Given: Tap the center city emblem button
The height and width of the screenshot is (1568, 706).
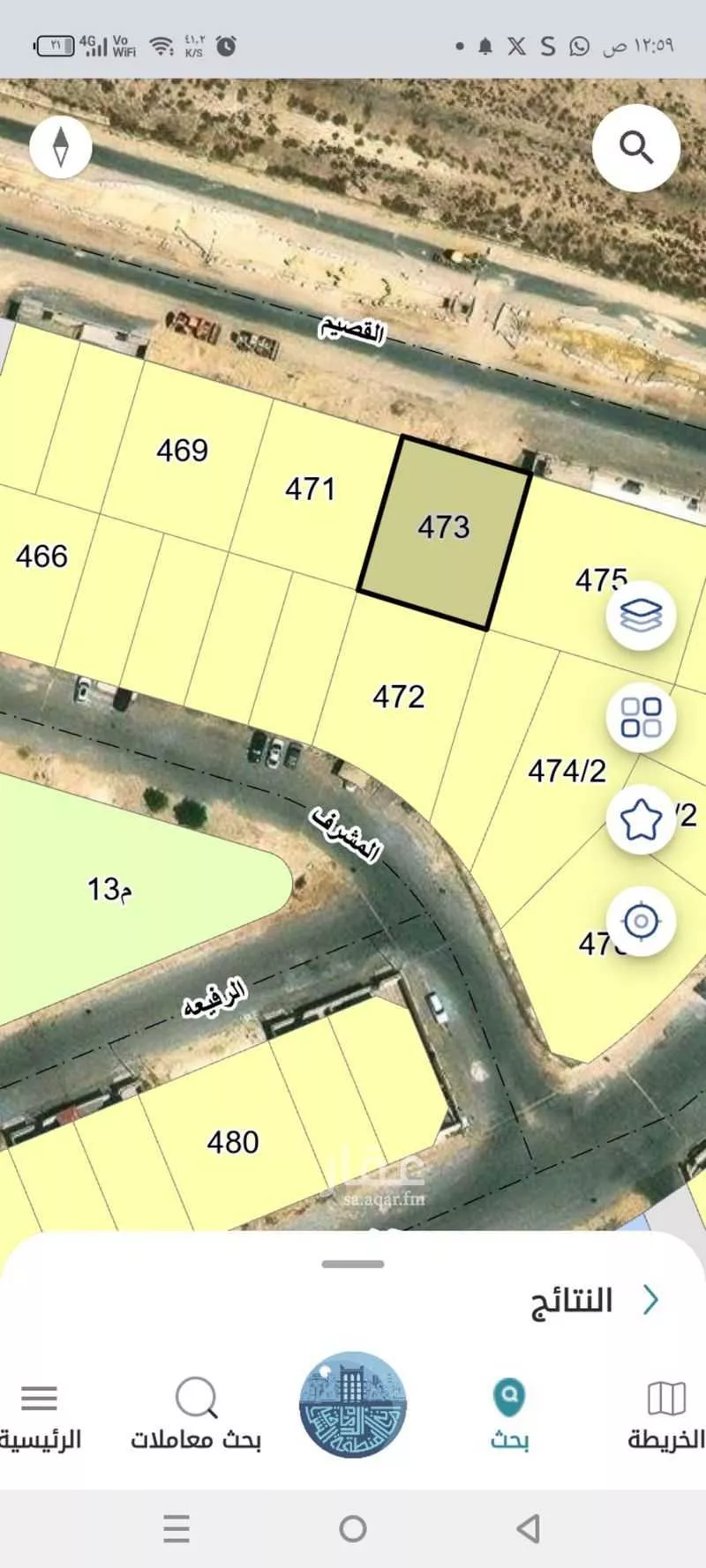Looking at the screenshot, I should (353, 1405).
